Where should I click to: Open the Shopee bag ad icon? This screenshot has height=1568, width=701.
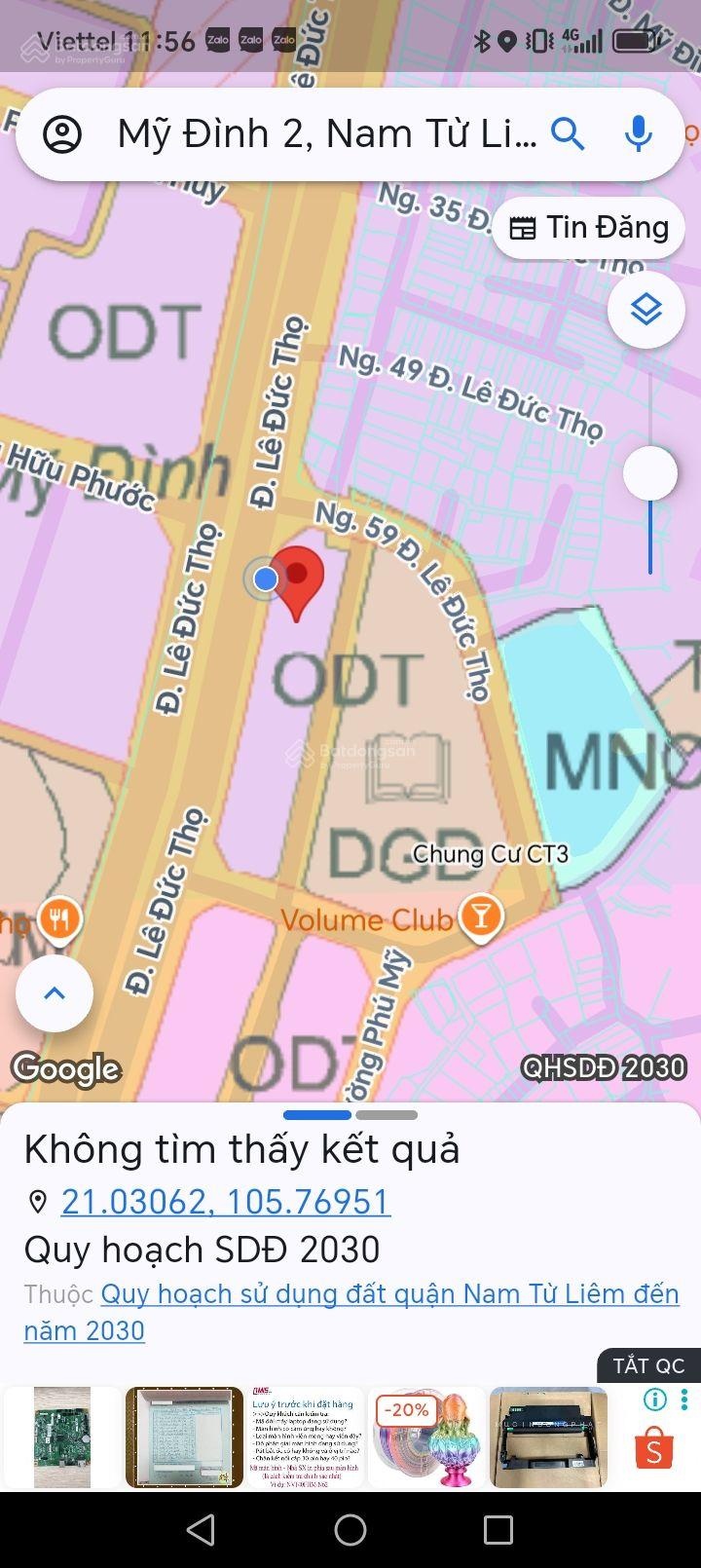pyautogui.click(x=653, y=1448)
